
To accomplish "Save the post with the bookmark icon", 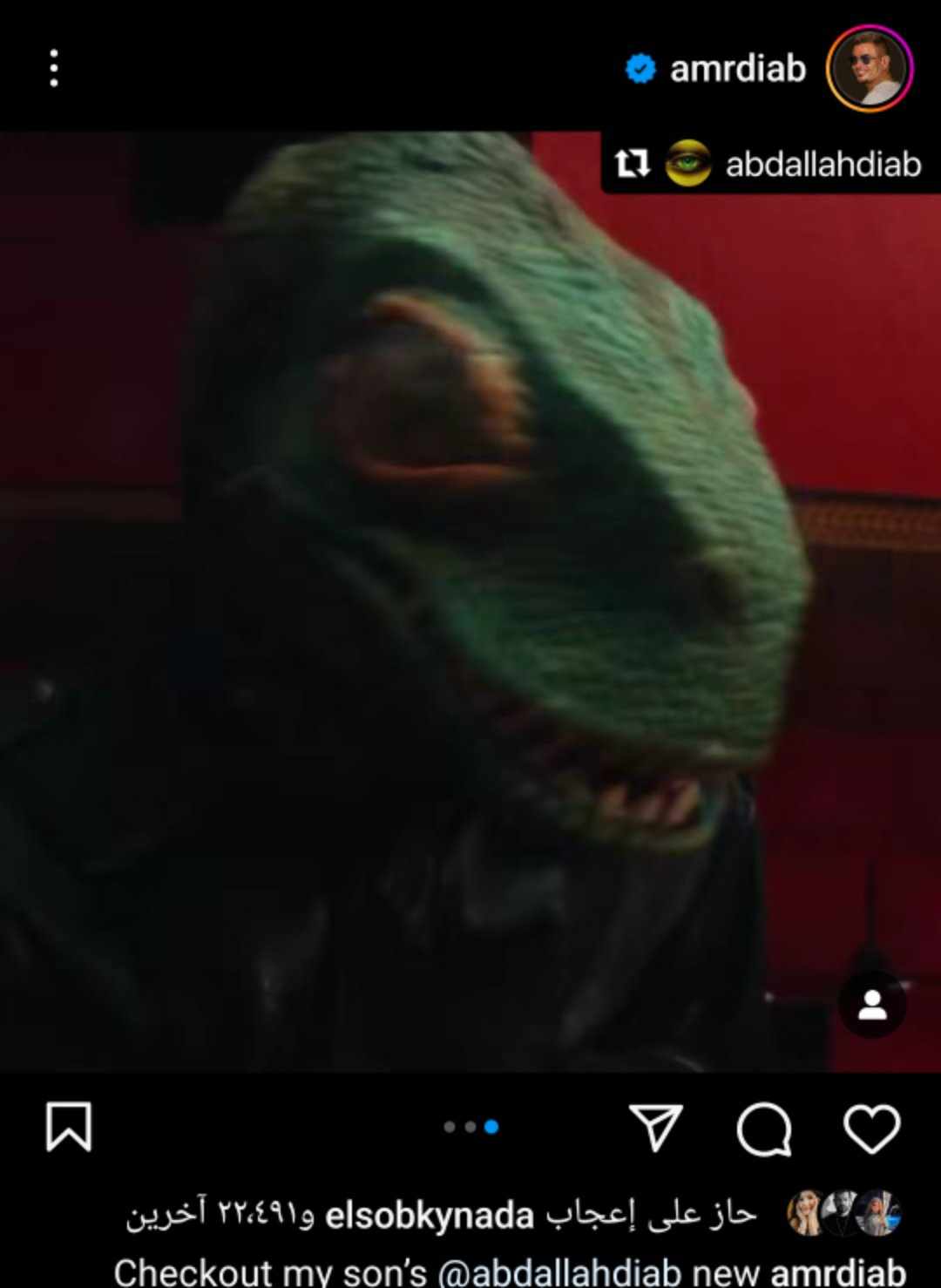I will [x=68, y=1127].
